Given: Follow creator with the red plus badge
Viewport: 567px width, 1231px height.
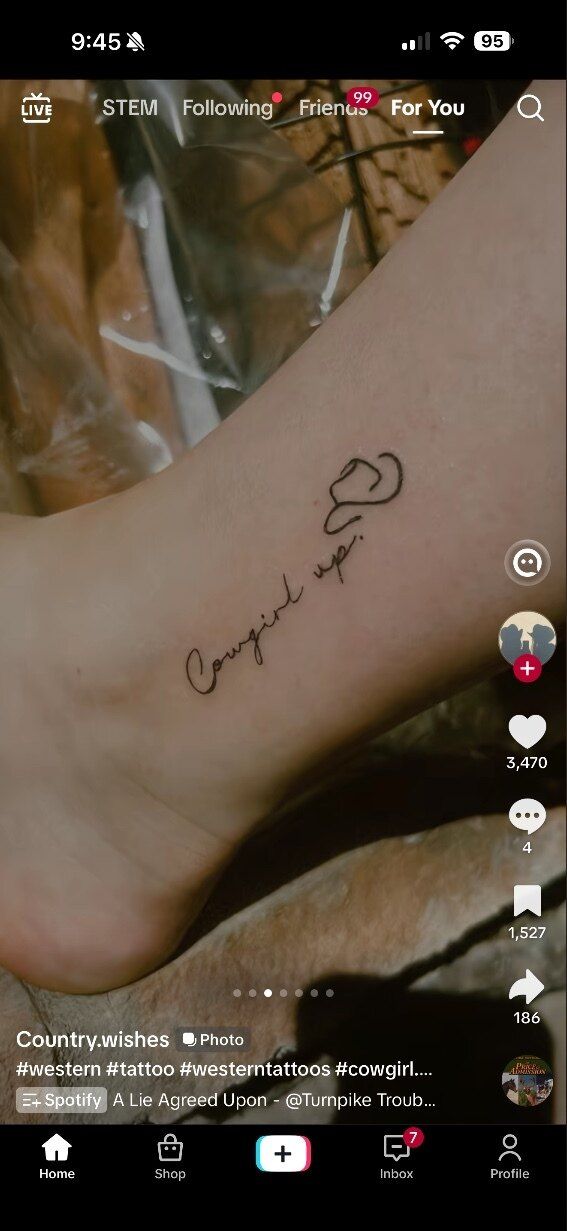Looking at the screenshot, I should coord(527,669).
